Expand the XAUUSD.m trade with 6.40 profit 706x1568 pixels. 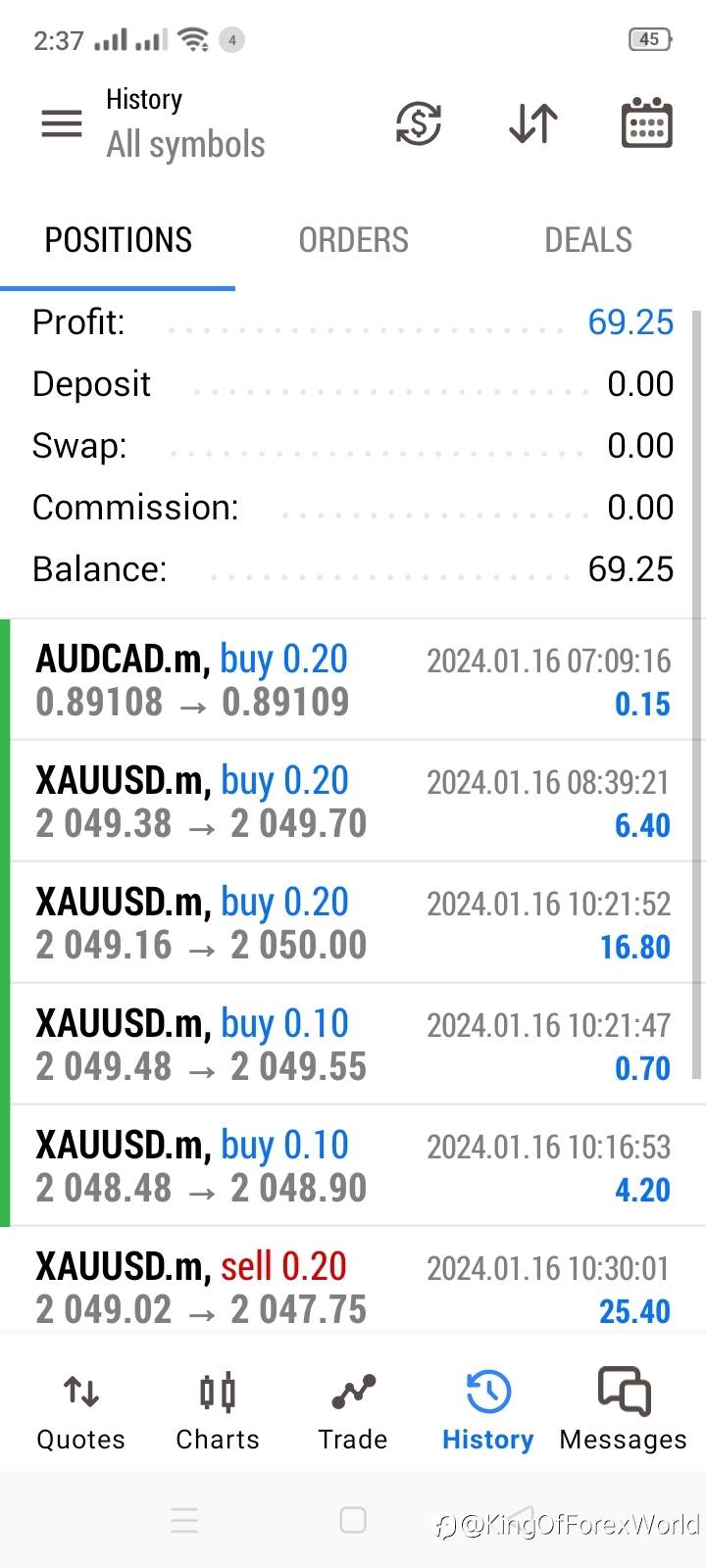[353, 802]
